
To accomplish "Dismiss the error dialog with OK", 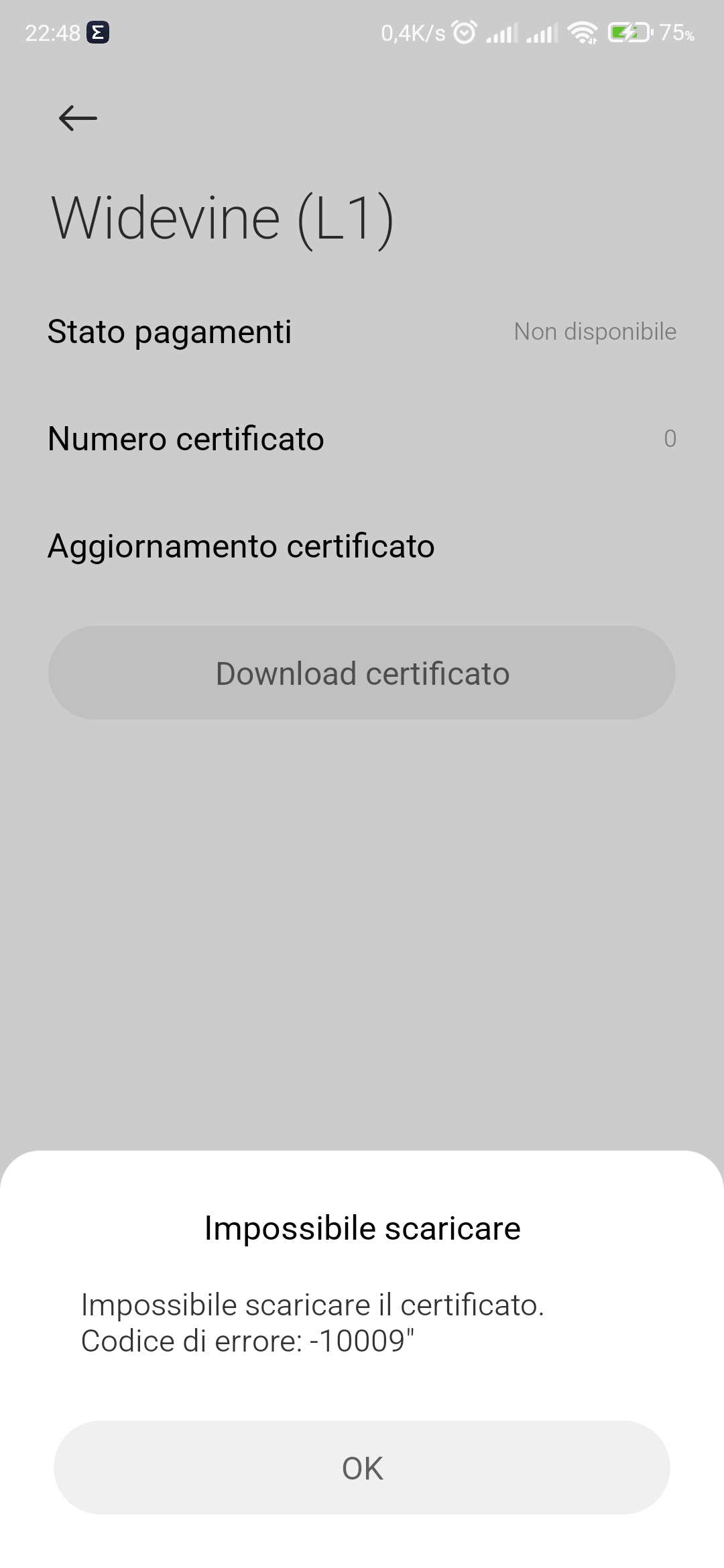I will pyautogui.click(x=362, y=1467).
